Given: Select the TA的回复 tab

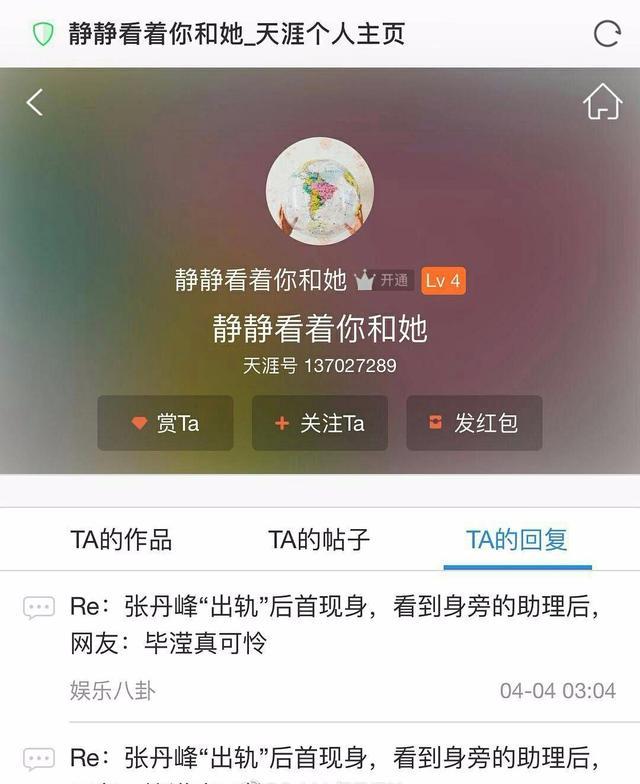Looking at the screenshot, I should (517, 540).
